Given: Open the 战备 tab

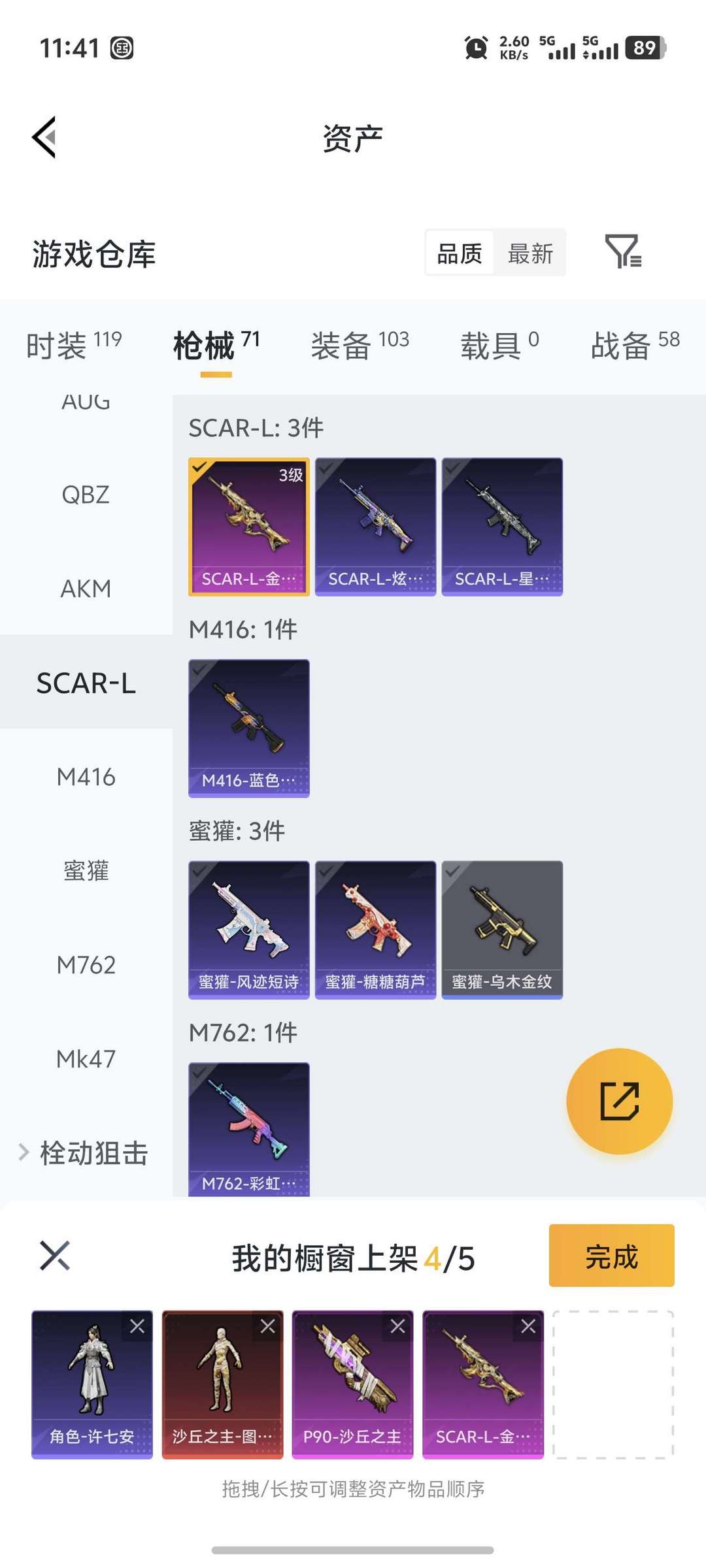Looking at the screenshot, I should pyautogui.click(x=635, y=344).
